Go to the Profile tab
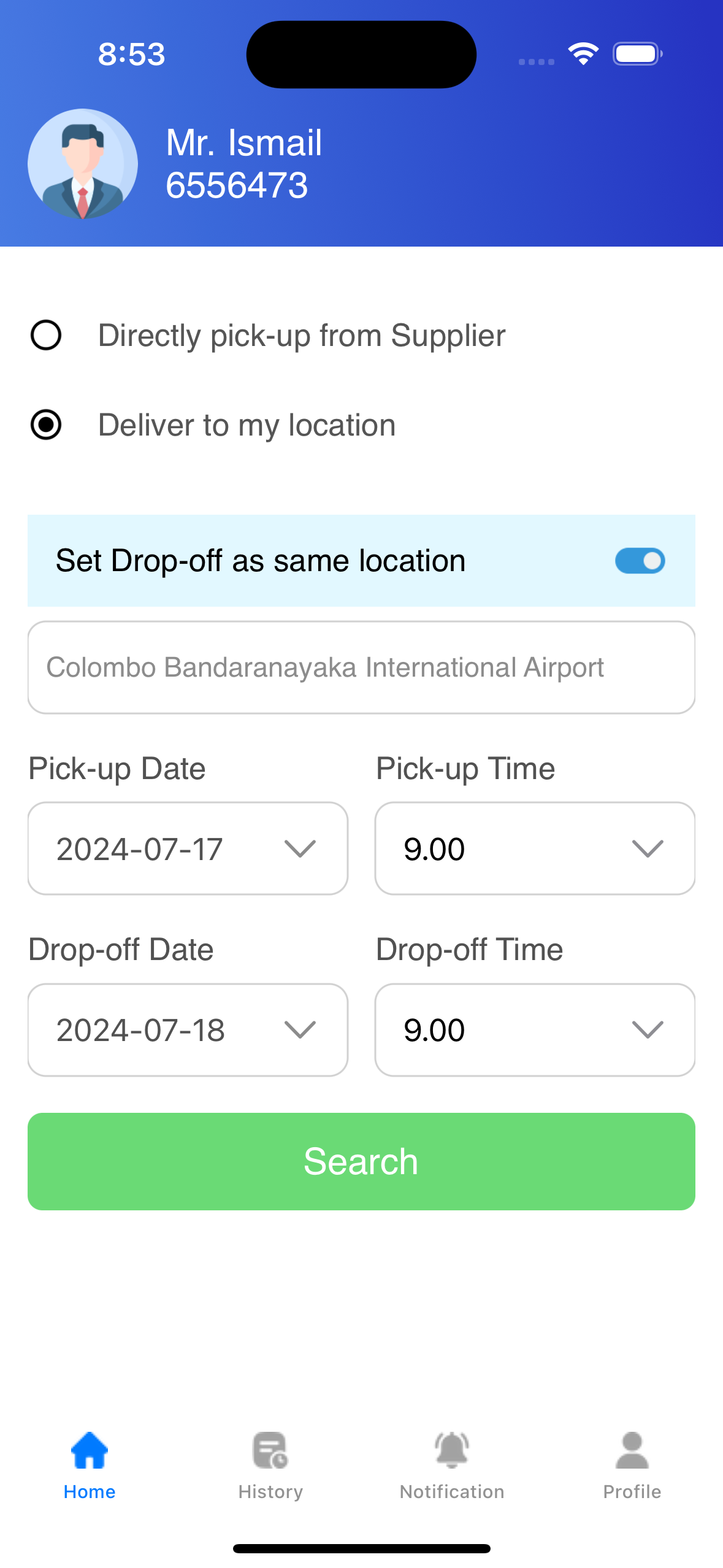Viewport: 723px width, 1568px height. click(632, 1466)
